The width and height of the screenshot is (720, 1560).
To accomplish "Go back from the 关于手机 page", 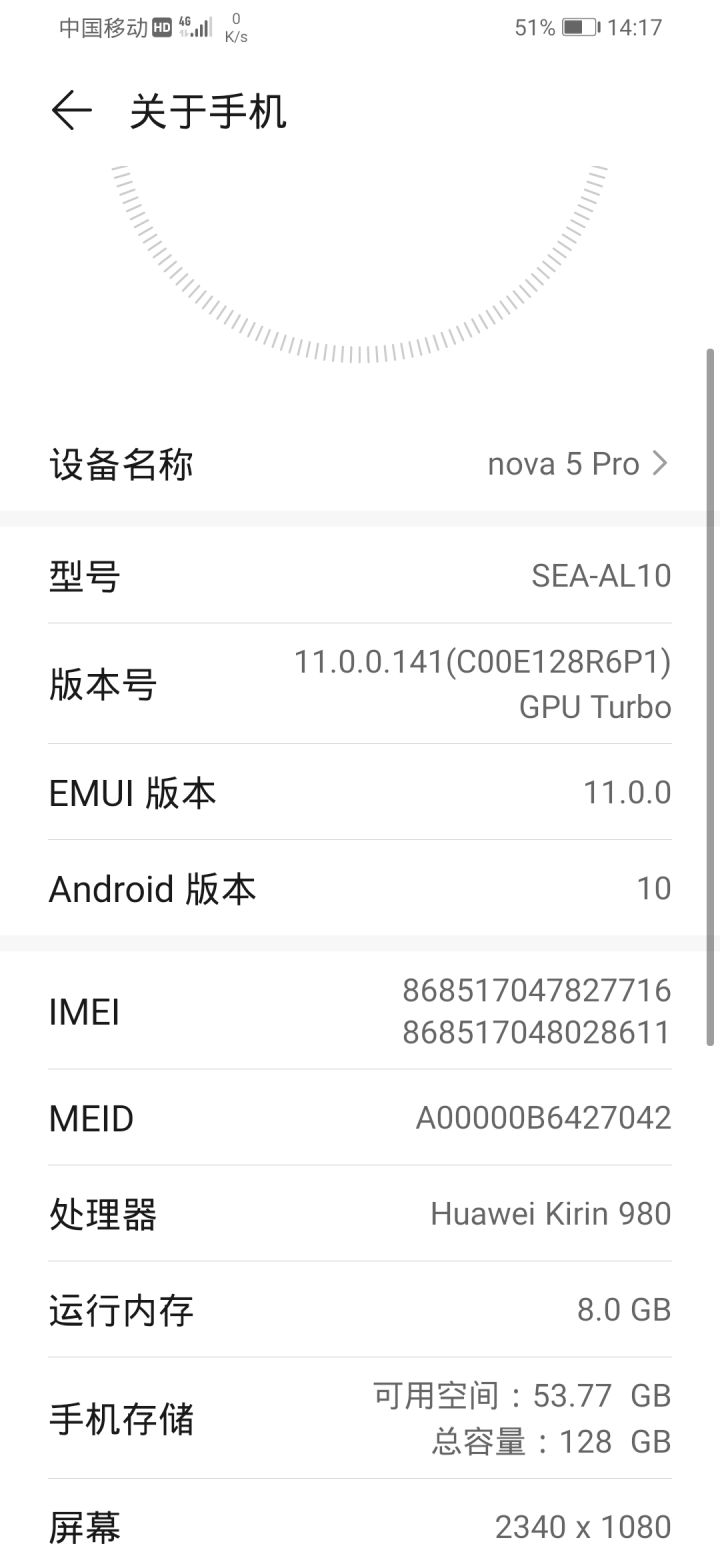I will (71, 110).
